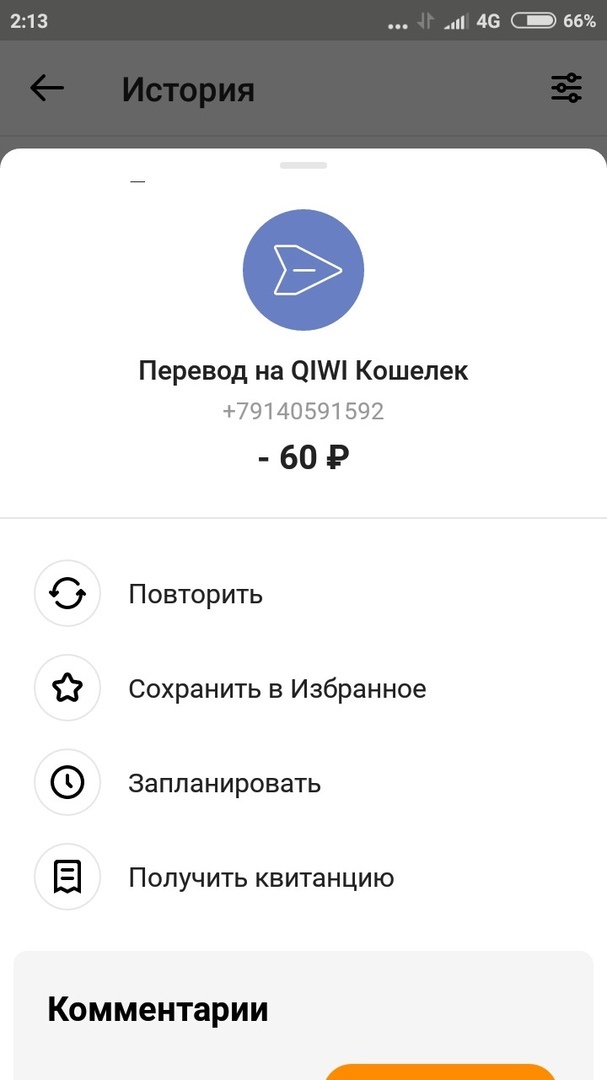This screenshot has height=1080, width=607.
Task: Tap Повторить to repeat the transfer
Action: (195, 594)
